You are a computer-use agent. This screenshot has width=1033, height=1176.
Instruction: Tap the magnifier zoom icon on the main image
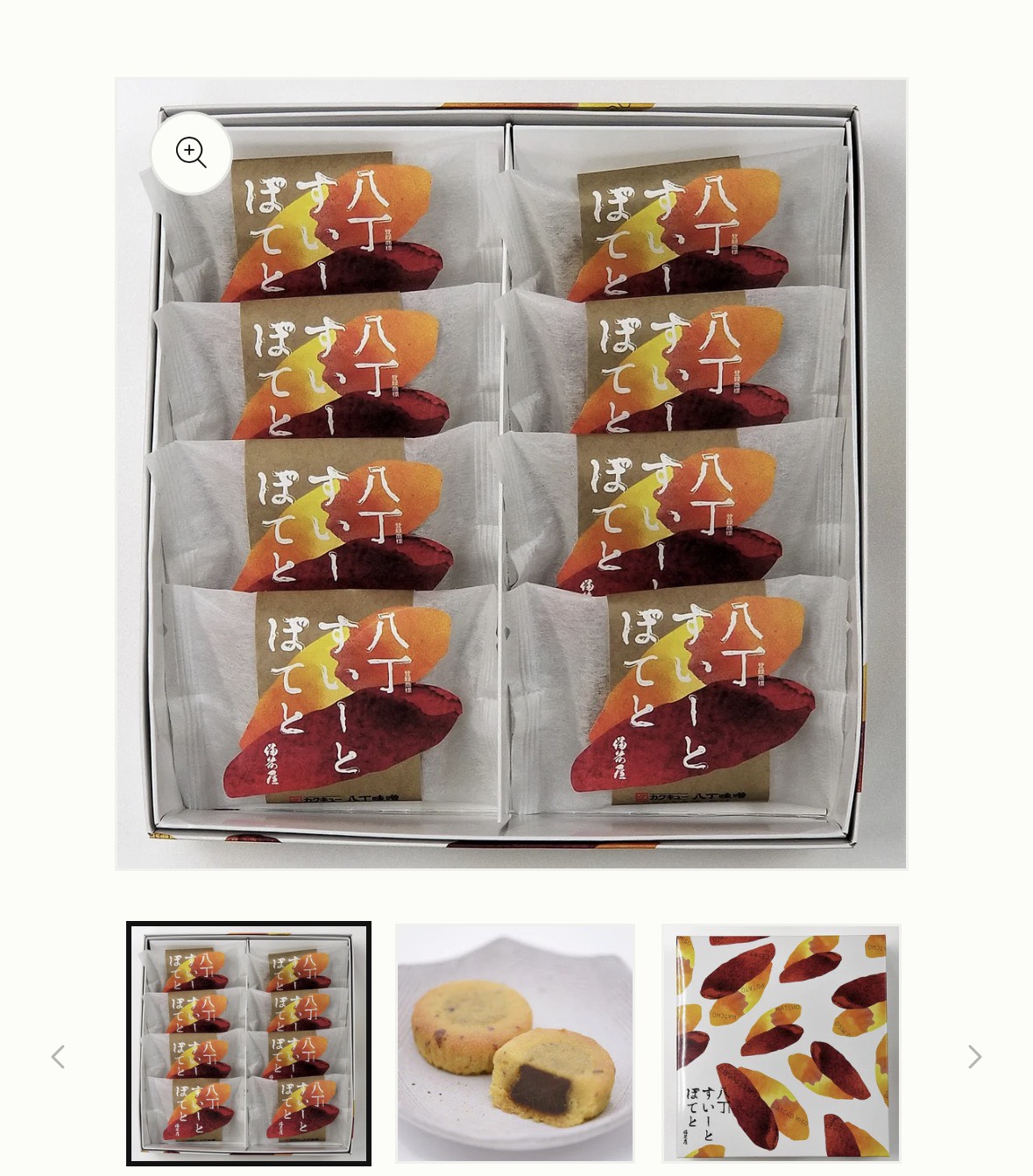point(191,153)
